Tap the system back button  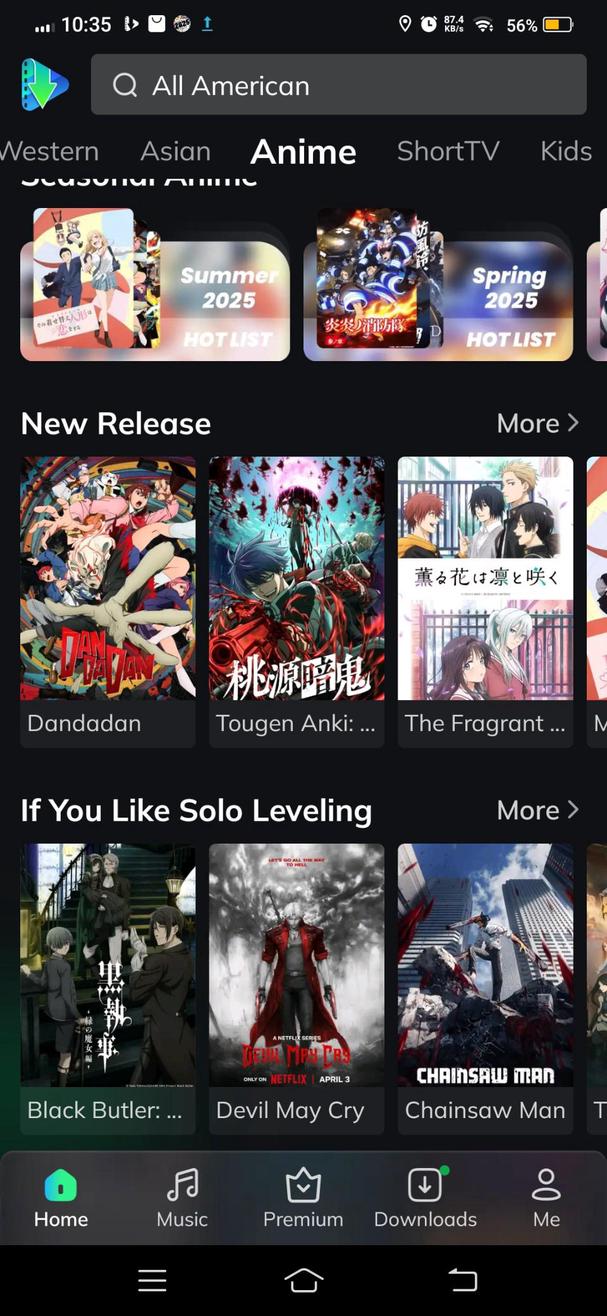(x=462, y=1279)
